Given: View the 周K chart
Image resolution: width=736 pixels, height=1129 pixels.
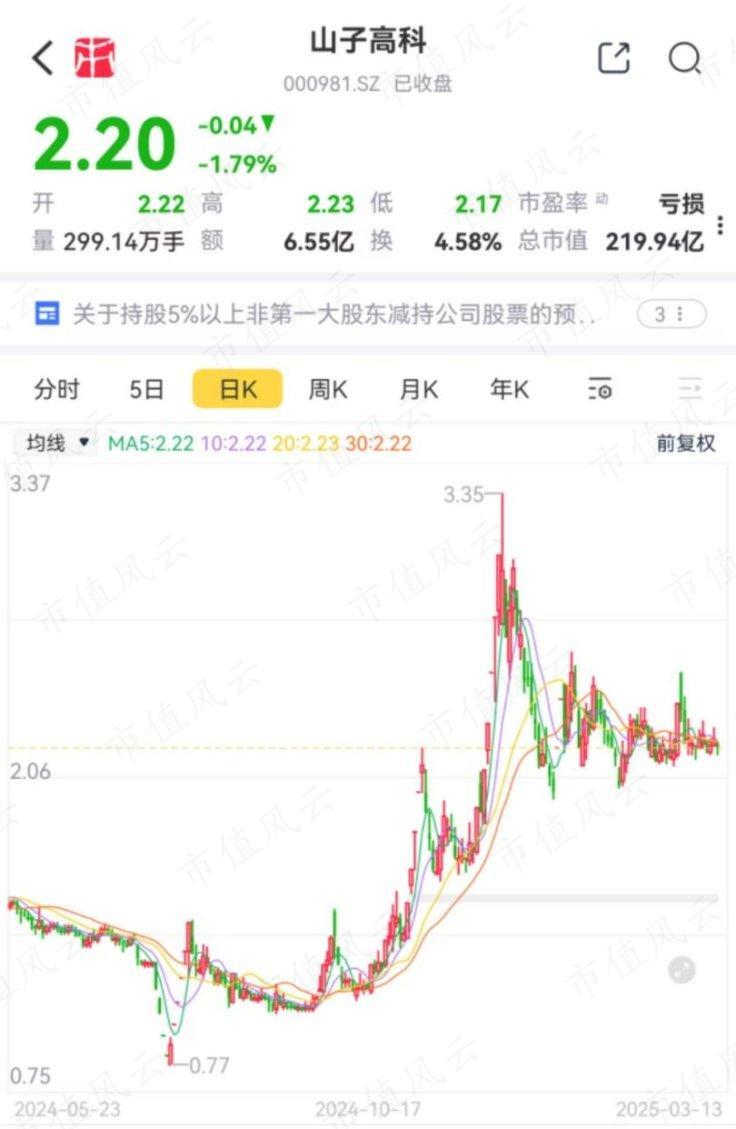Looking at the screenshot, I should click(x=327, y=389).
